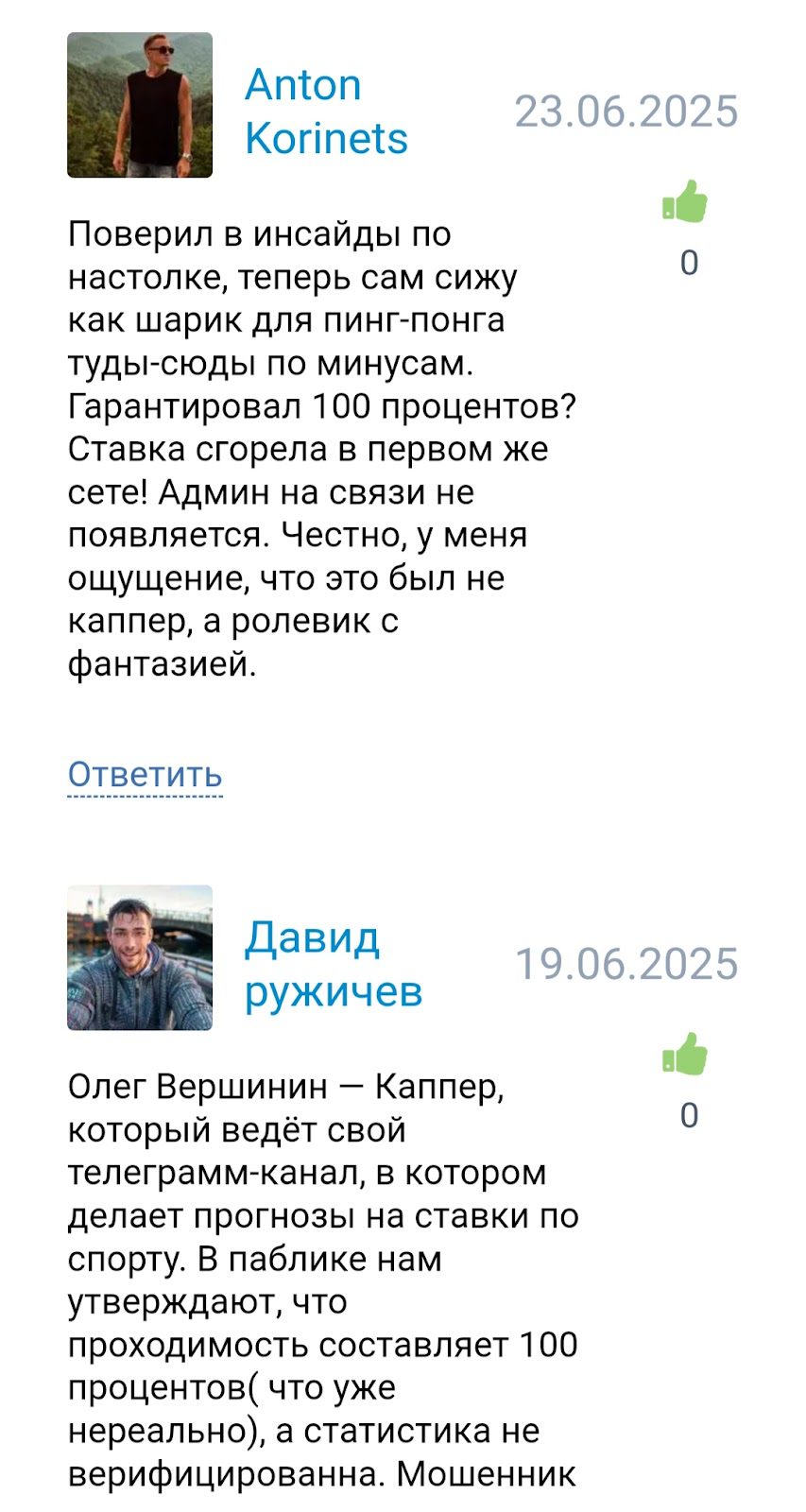Open Anton Korinets's avatar photo
806x1512 pixels.
pos(140,105)
